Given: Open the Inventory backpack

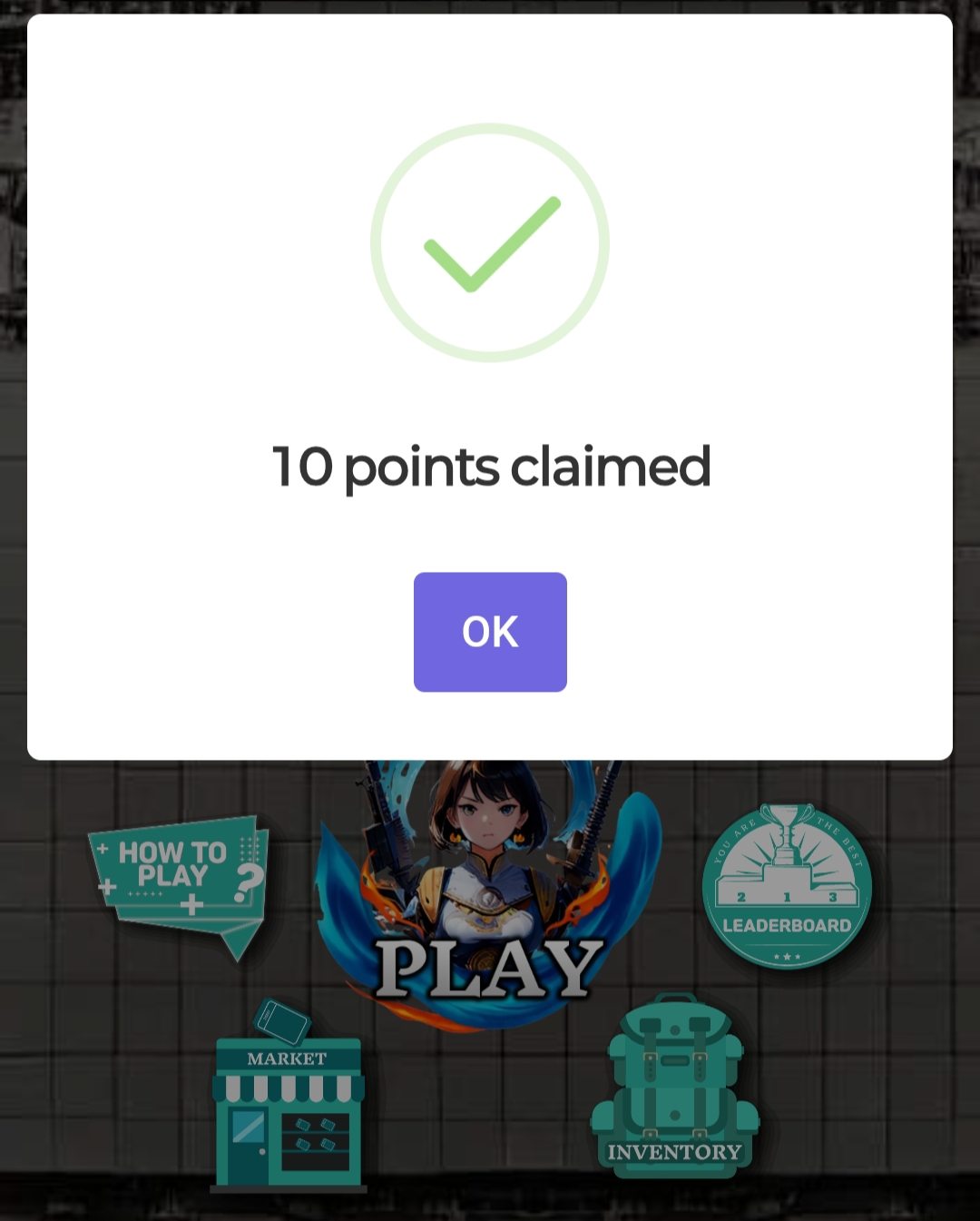Looking at the screenshot, I should pos(674,1086).
